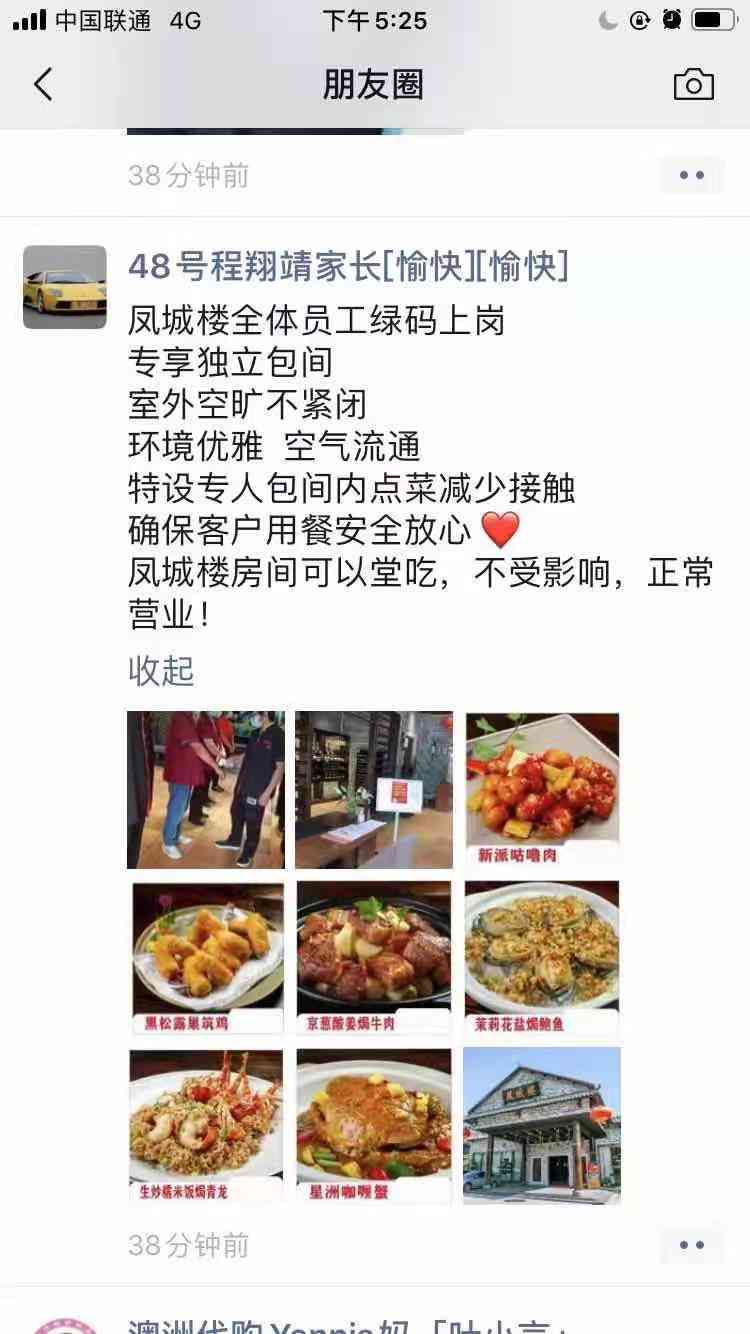Open the staff temperature check photo
Image resolution: width=750 pixels, height=1334 pixels.
206,790
